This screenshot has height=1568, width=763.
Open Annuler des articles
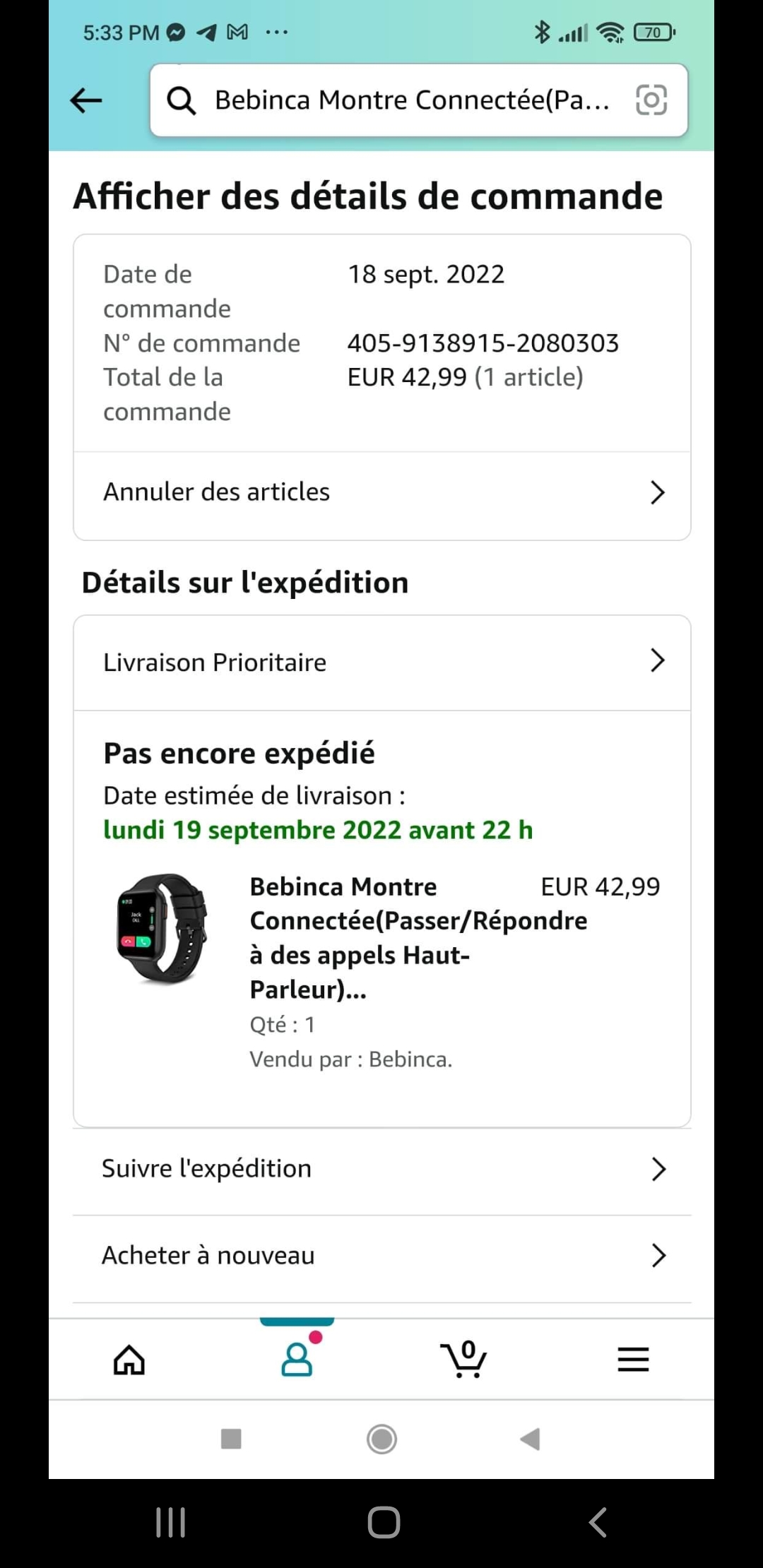pos(381,492)
